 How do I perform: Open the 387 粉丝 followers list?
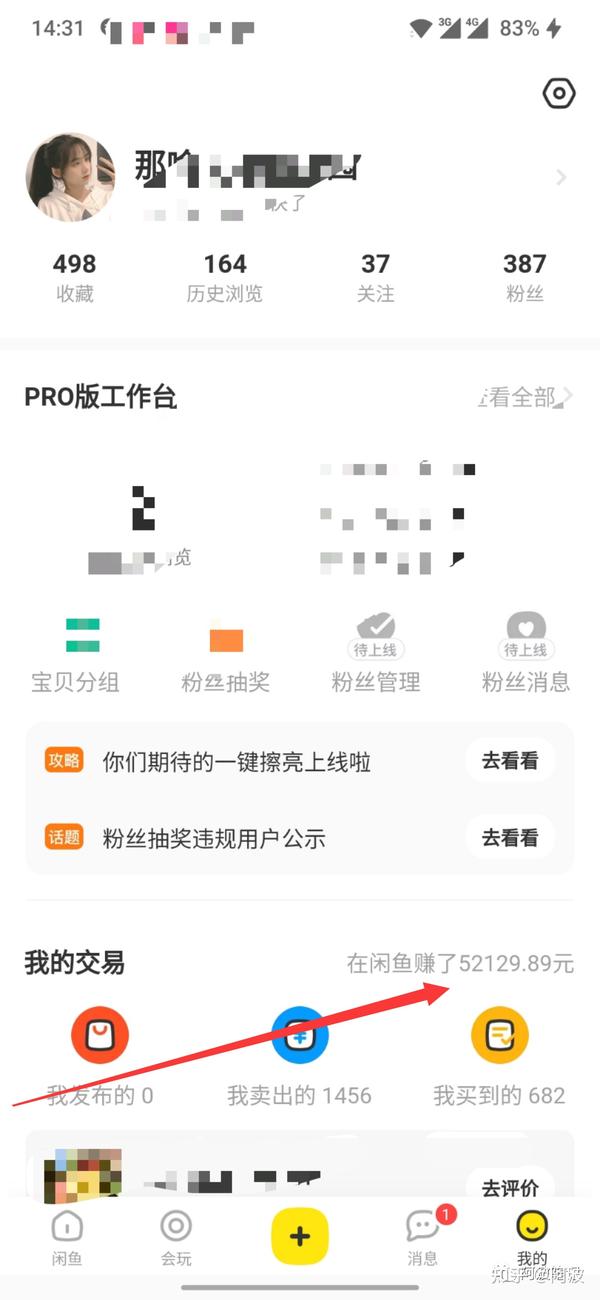pos(525,277)
